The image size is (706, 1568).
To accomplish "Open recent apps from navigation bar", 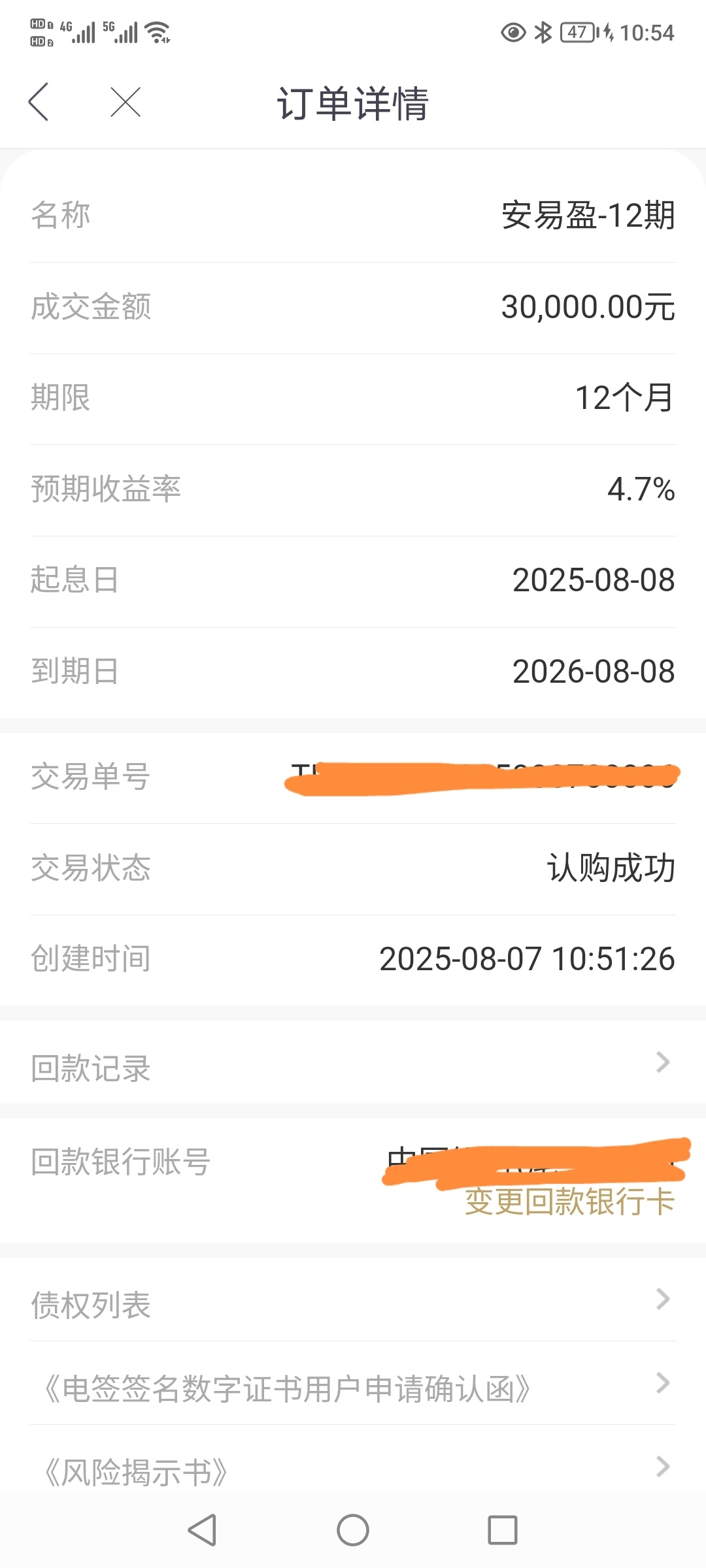I will pos(503,1530).
